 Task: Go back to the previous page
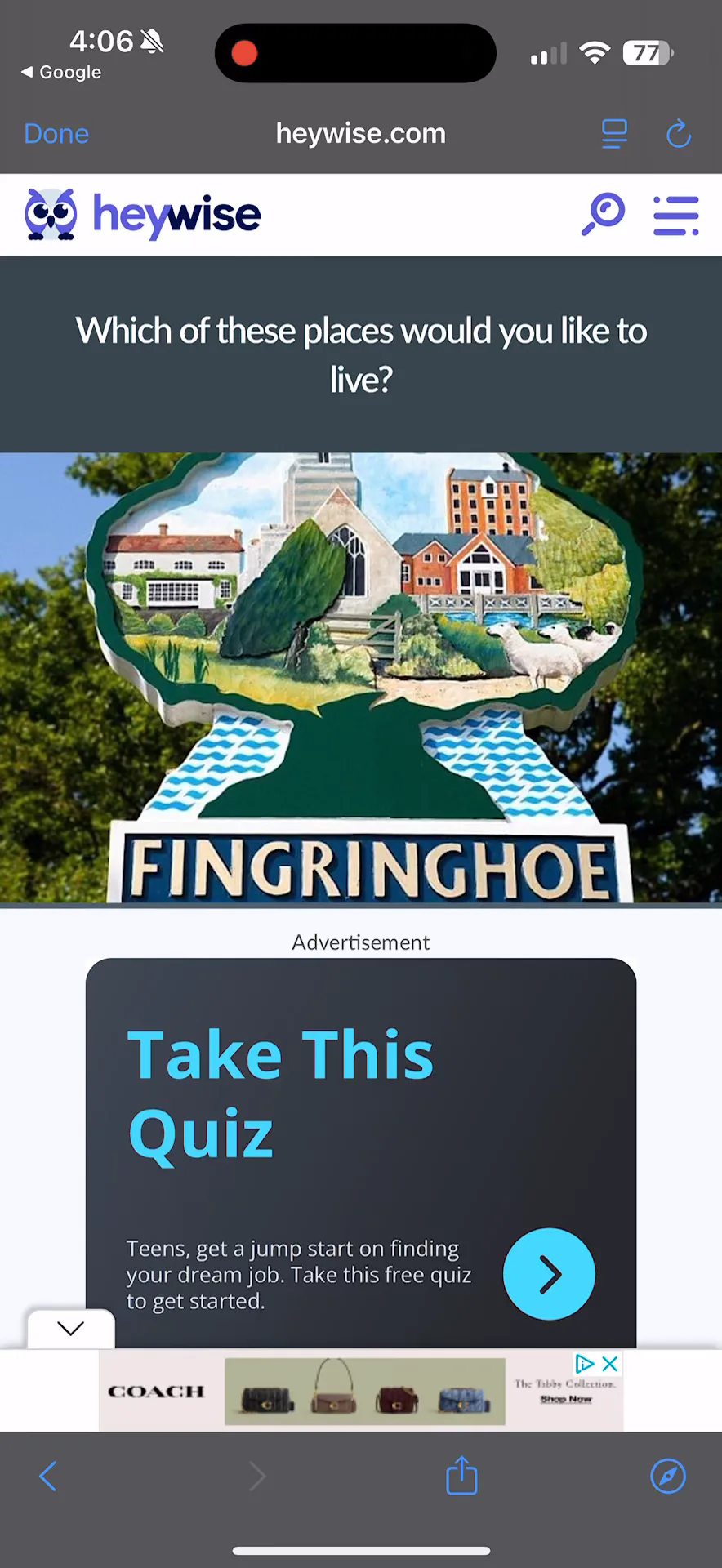(48, 1476)
